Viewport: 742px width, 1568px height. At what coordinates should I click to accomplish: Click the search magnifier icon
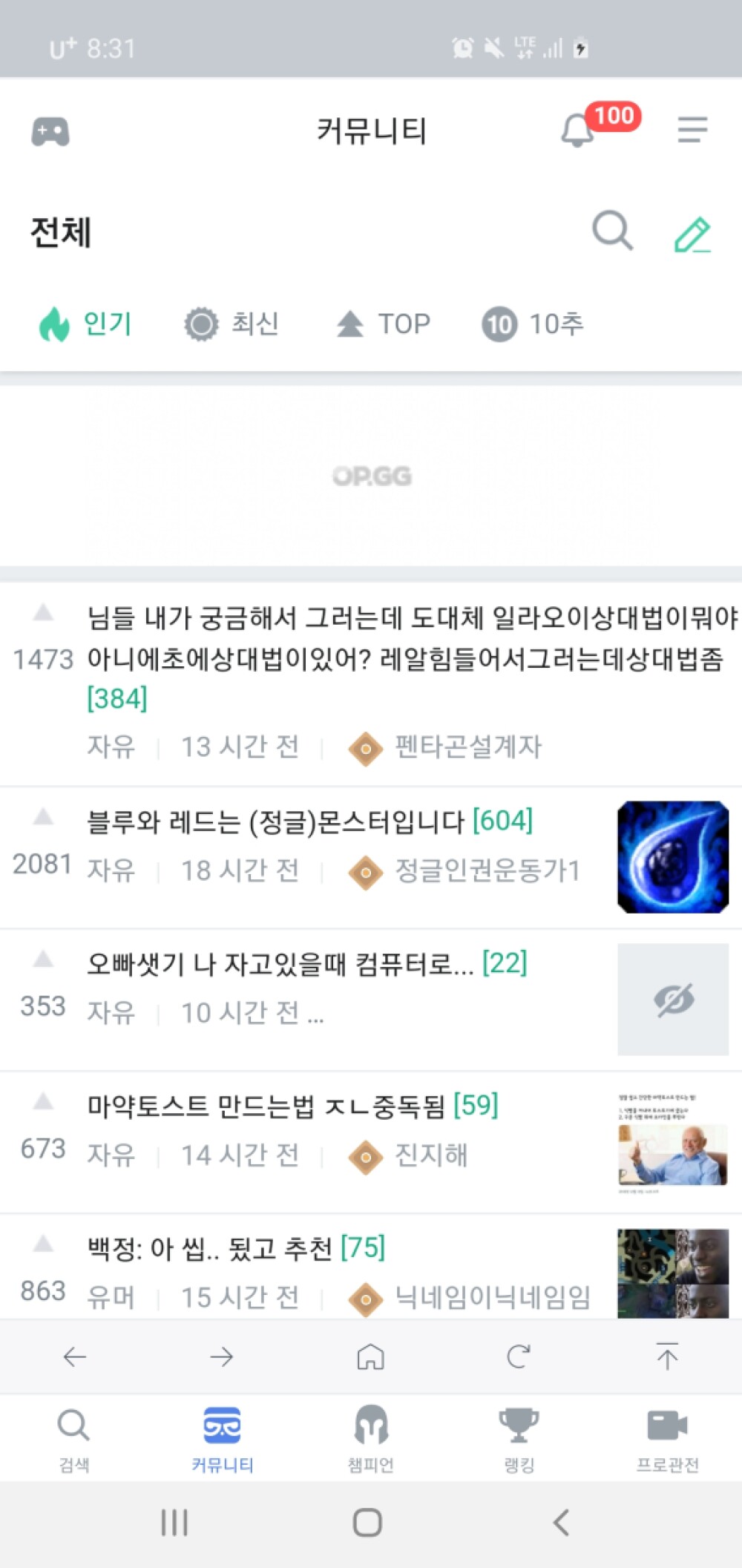tap(610, 232)
